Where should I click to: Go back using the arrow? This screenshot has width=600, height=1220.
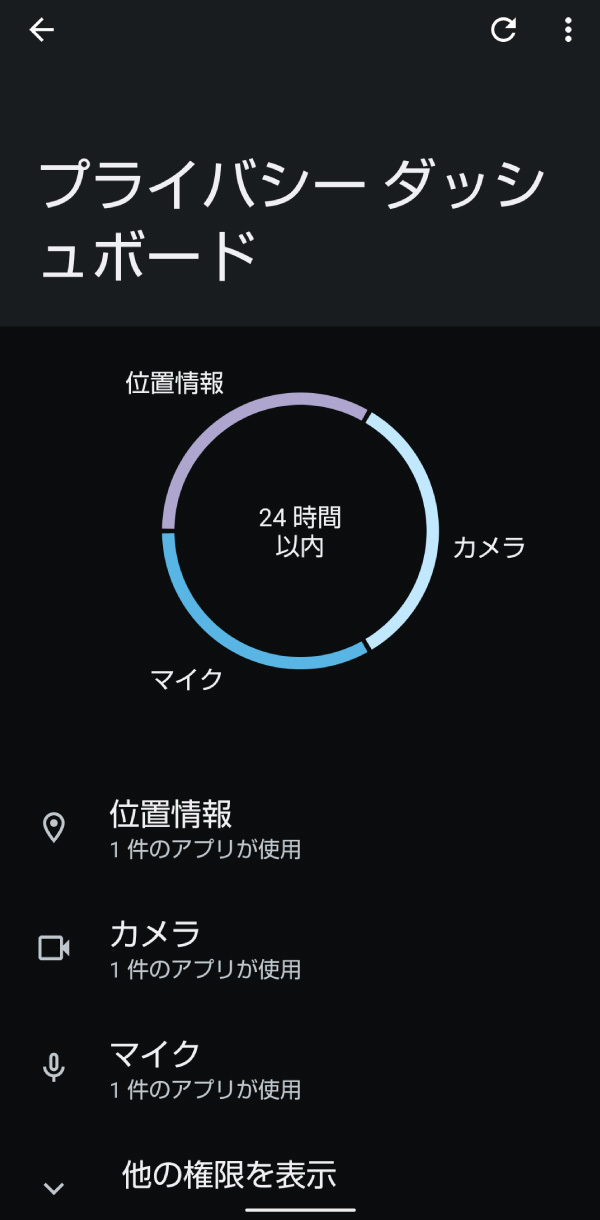point(41,30)
